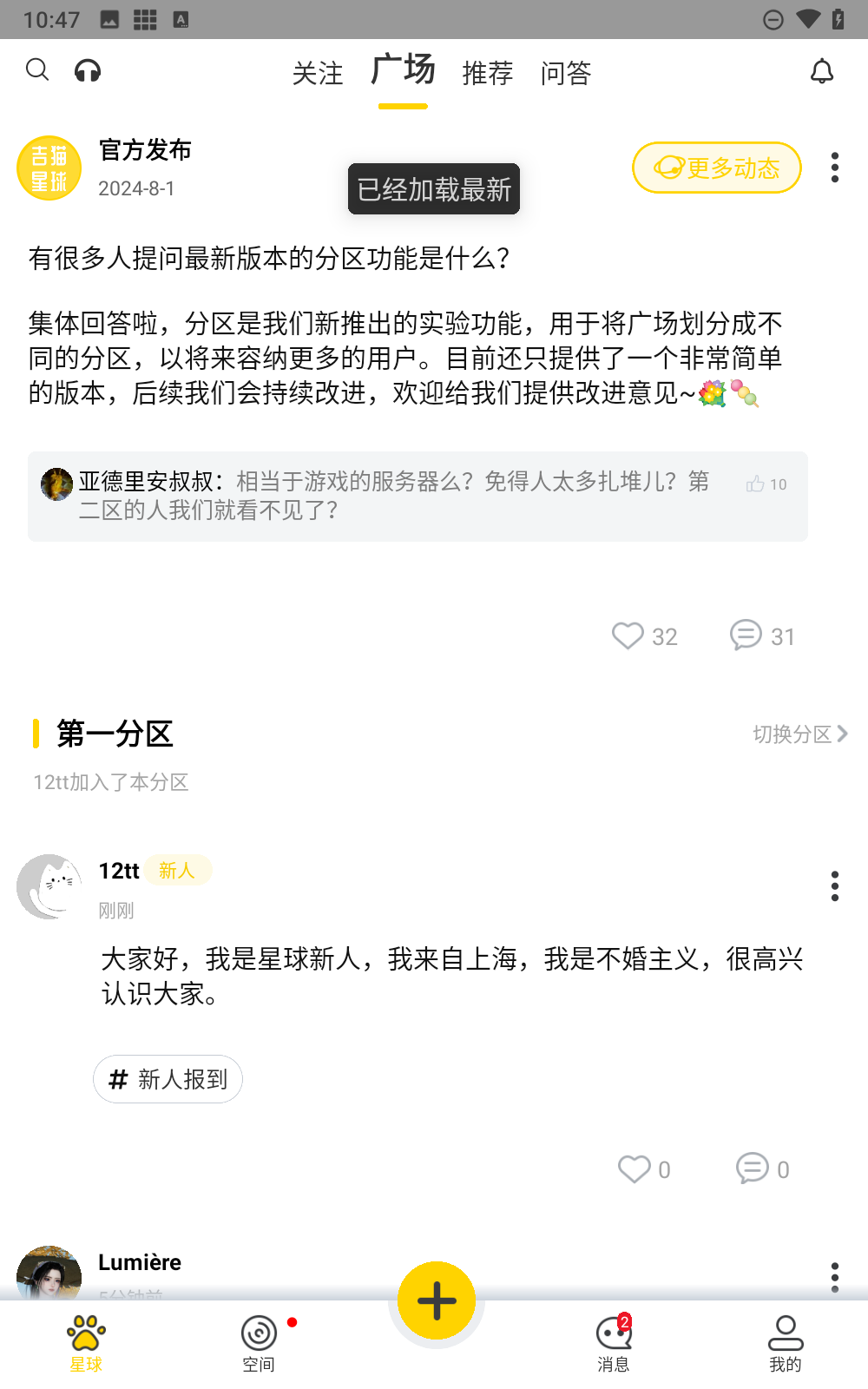Open notifications via the bell icon
This screenshot has width=868, height=1389.
(x=823, y=71)
